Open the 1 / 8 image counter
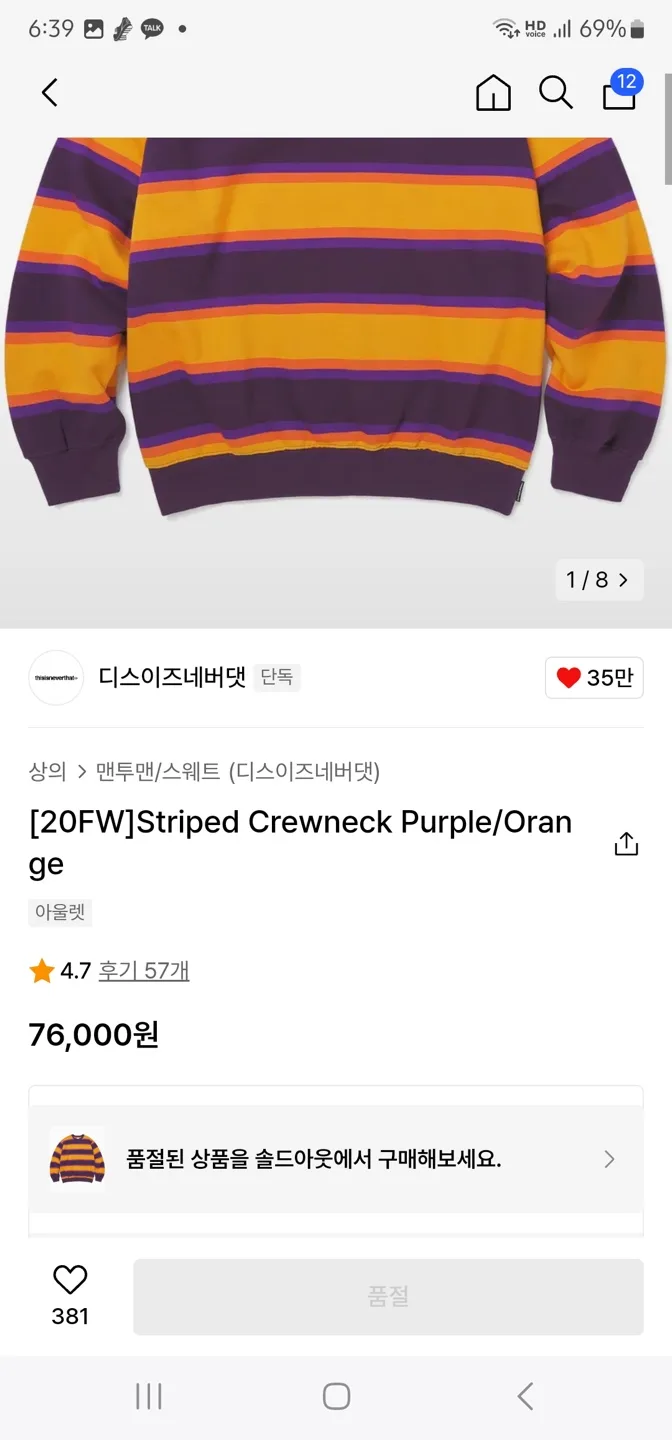 click(x=598, y=580)
